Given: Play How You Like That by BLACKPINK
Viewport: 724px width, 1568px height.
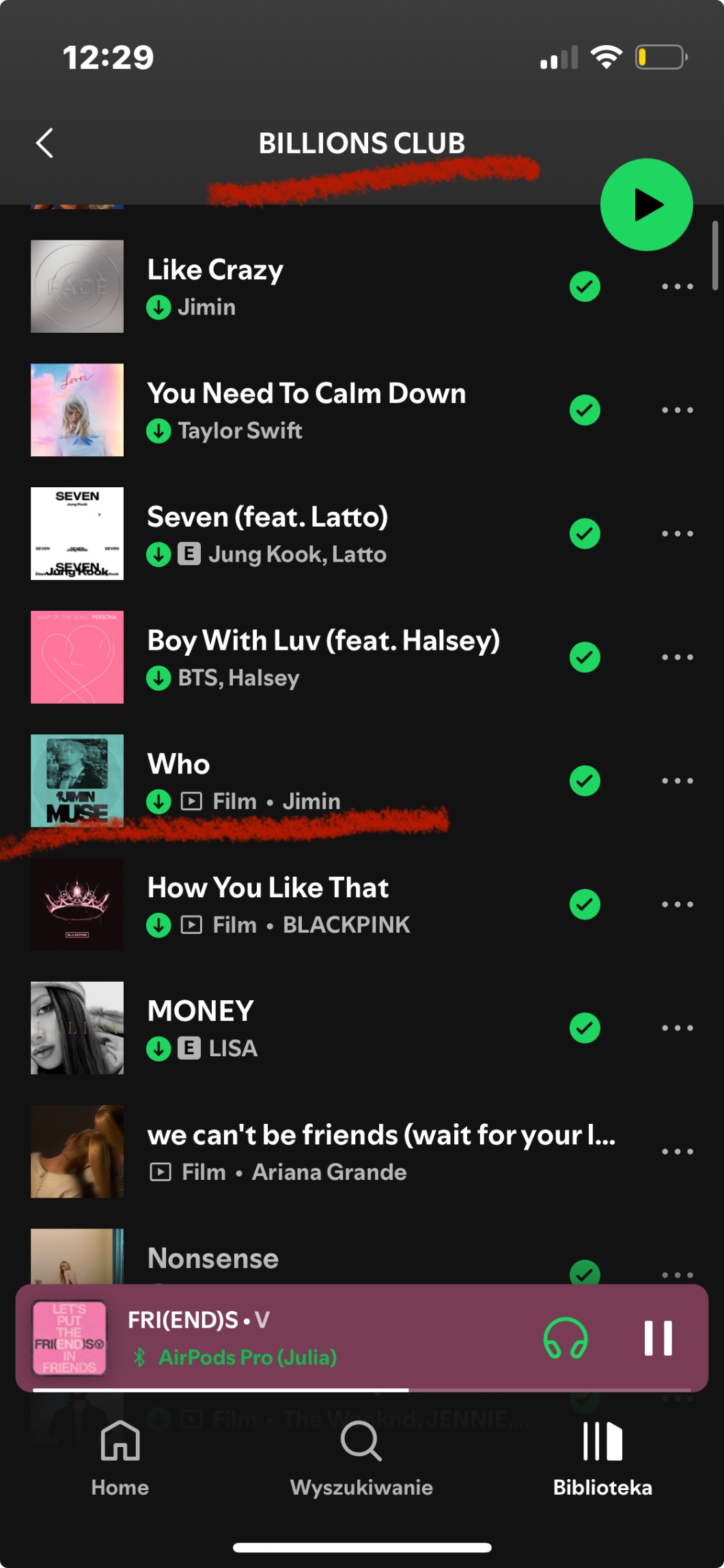Looking at the screenshot, I should point(307,905).
